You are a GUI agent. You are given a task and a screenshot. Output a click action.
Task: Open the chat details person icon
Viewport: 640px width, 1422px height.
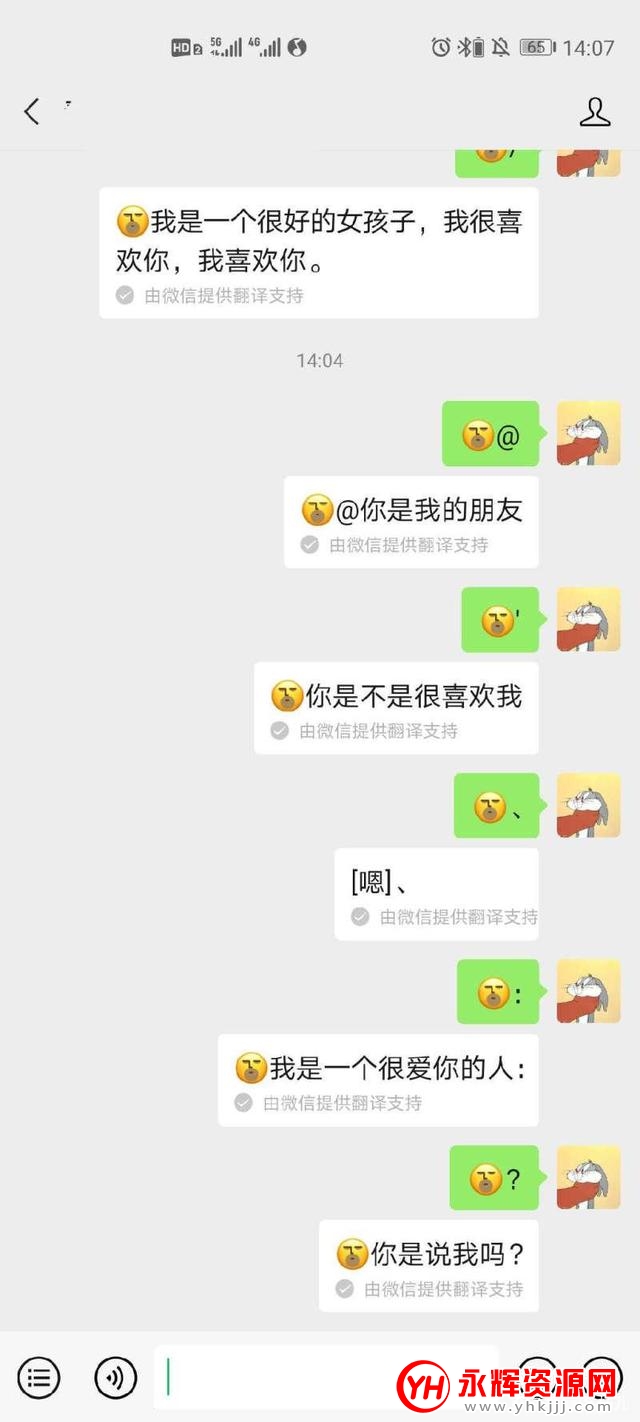pos(595,111)
